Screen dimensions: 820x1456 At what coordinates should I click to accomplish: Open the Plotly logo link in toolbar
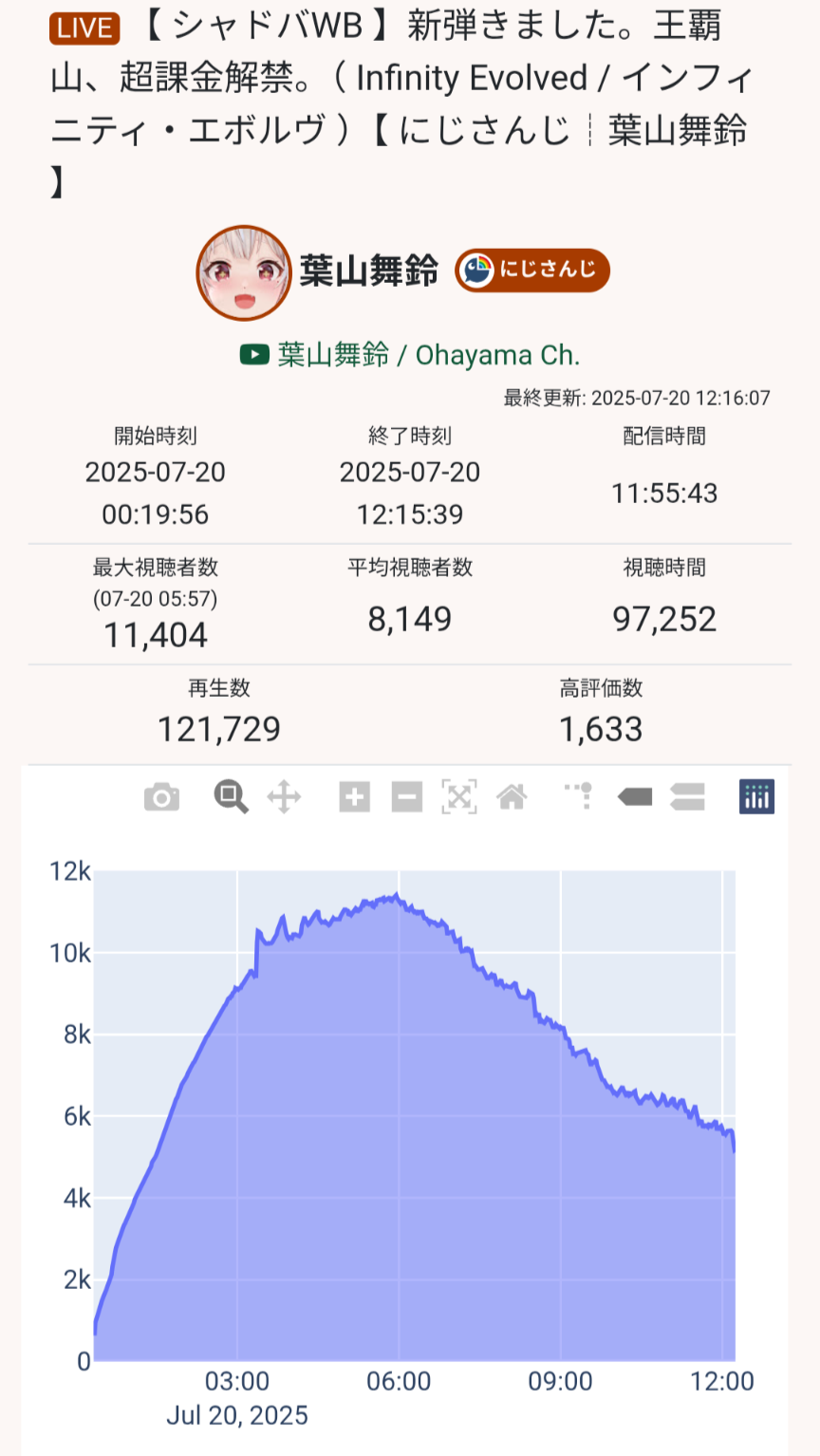756,797
